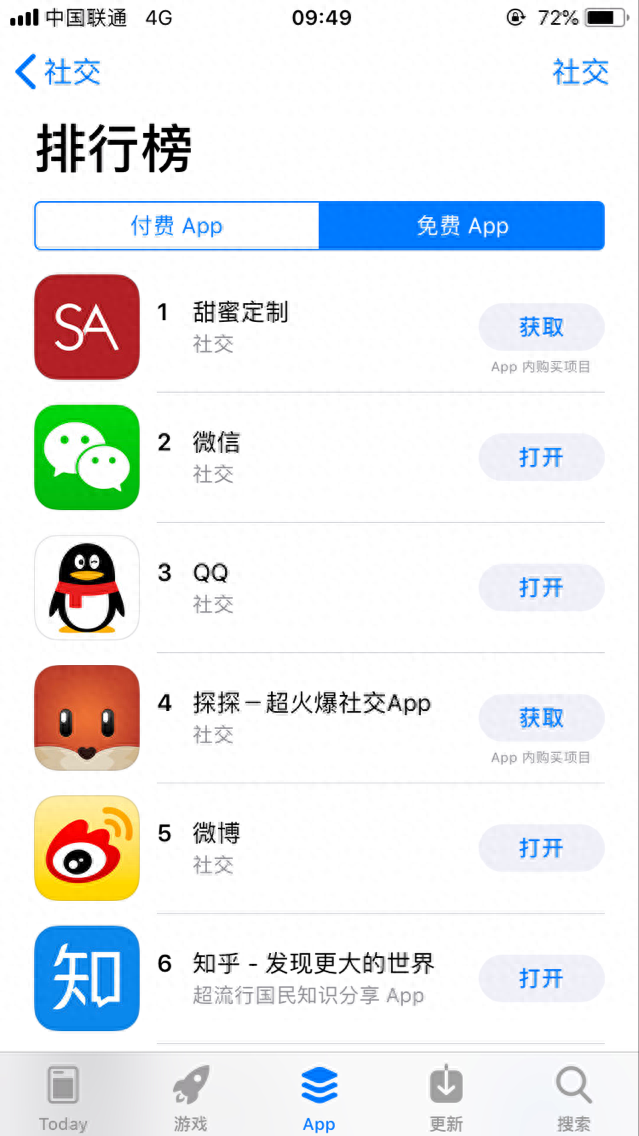Open 微博 using 打开 button

pyautogui.click(x=541, y=848)
